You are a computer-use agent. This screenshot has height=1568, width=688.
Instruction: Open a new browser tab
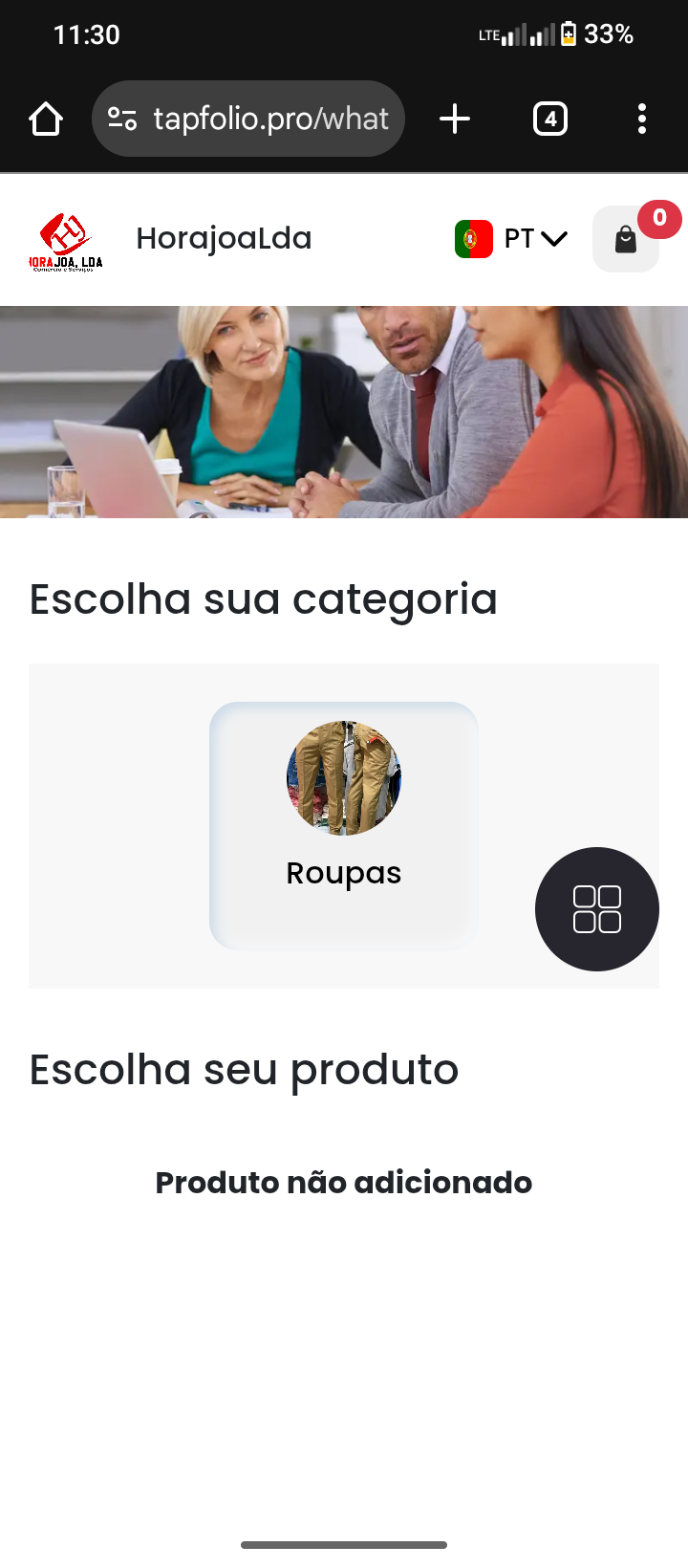coord(455,119)
